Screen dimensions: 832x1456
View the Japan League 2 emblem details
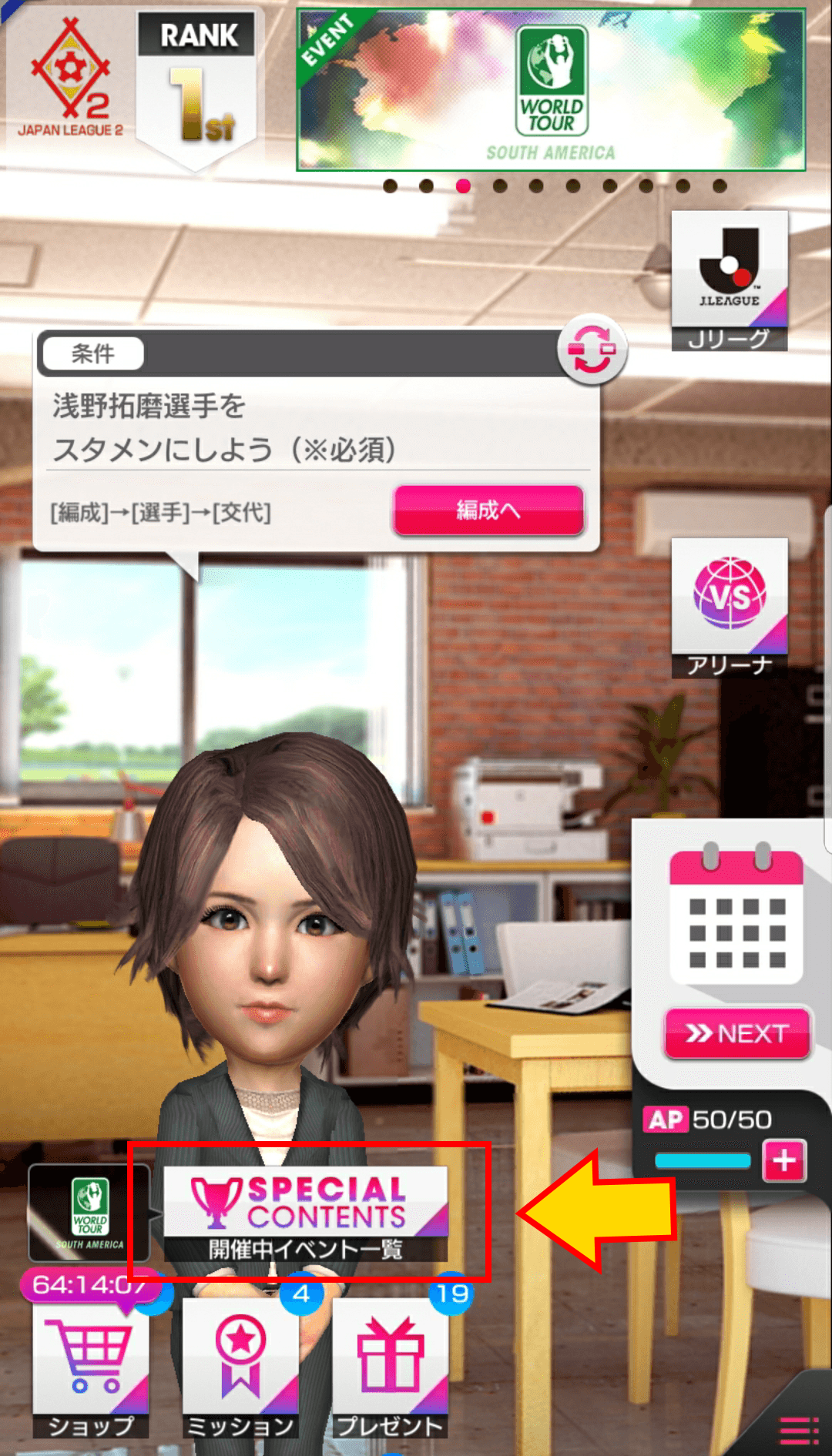tap(70, 82)
